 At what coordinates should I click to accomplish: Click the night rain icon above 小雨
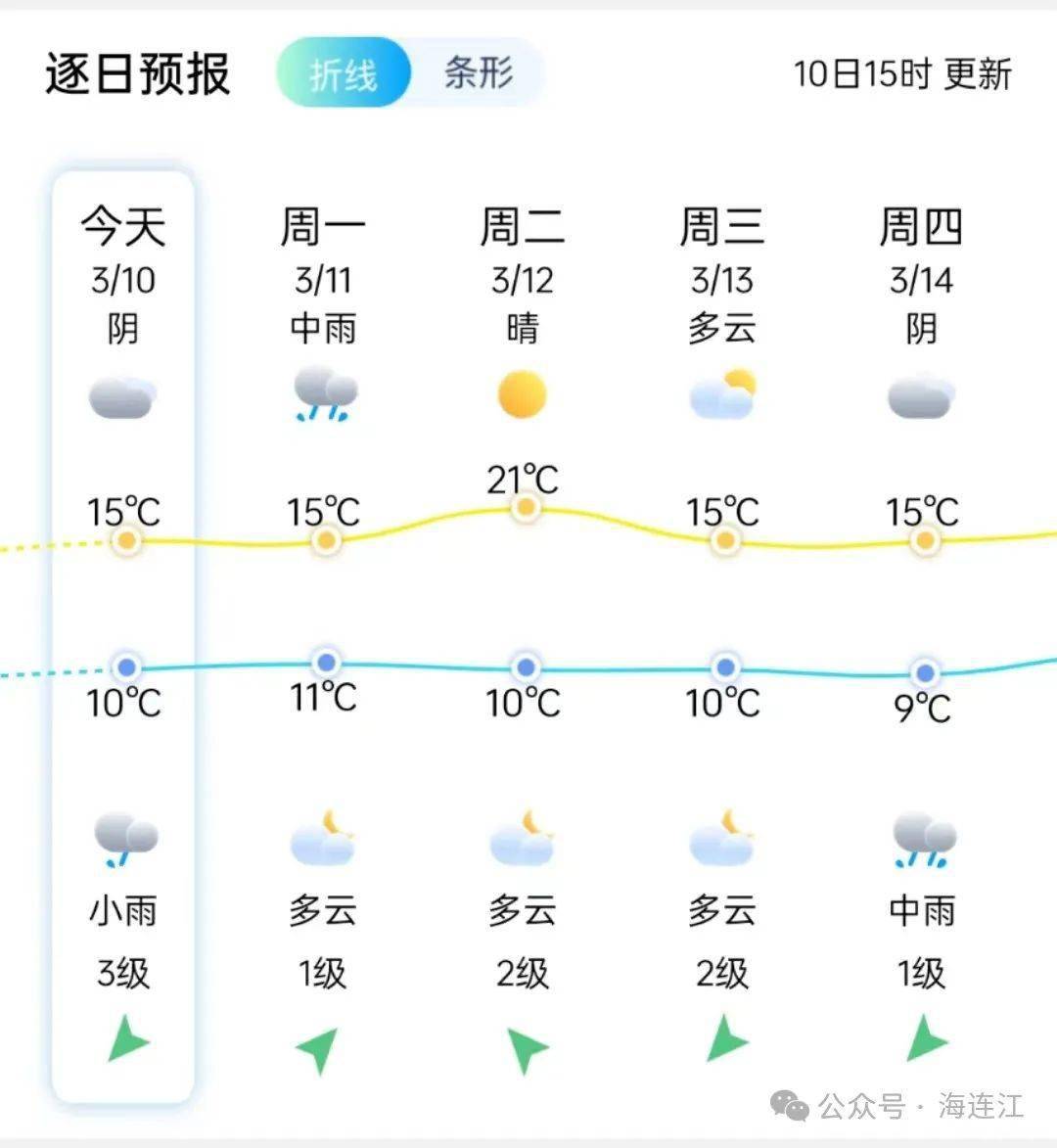(x=125, y=837)
